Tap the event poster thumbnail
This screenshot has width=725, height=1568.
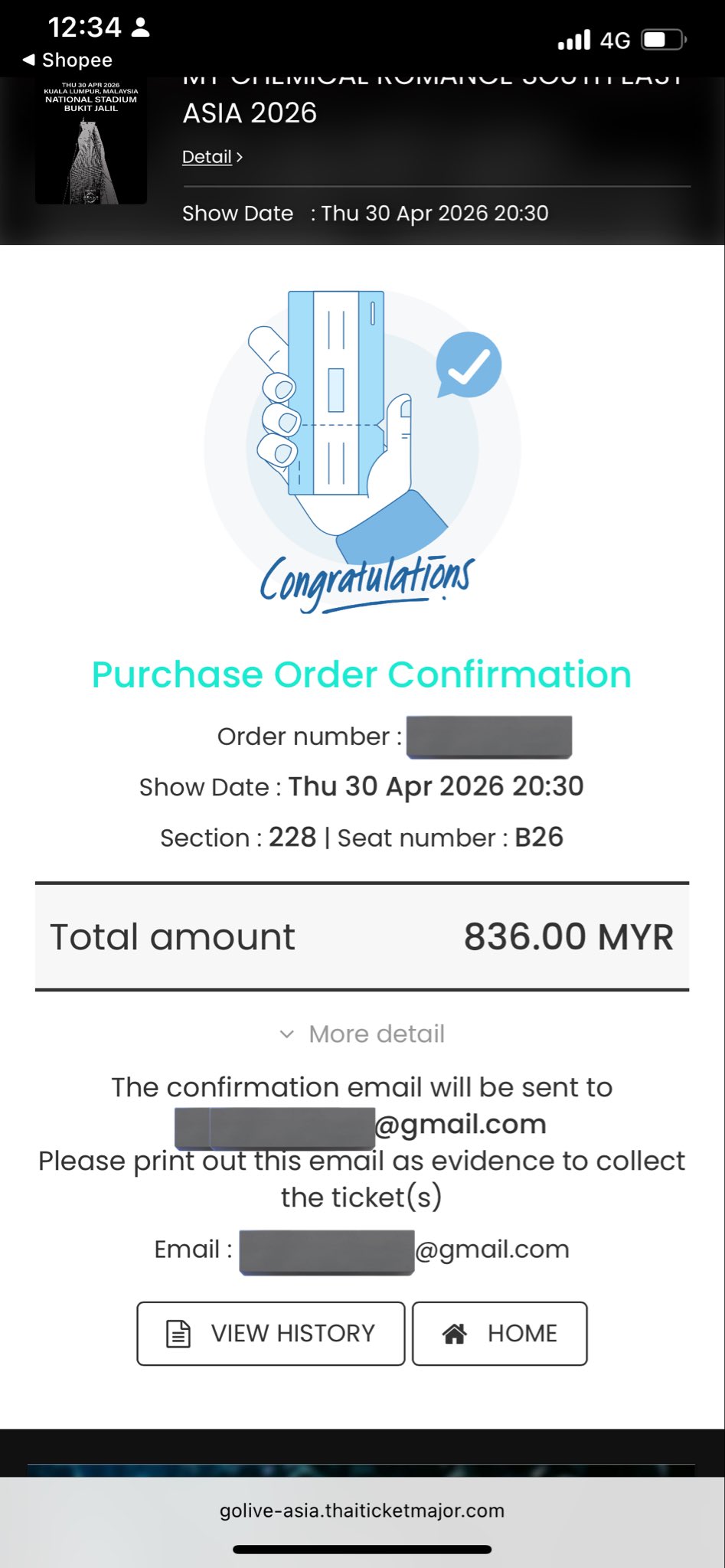[90, 141]
